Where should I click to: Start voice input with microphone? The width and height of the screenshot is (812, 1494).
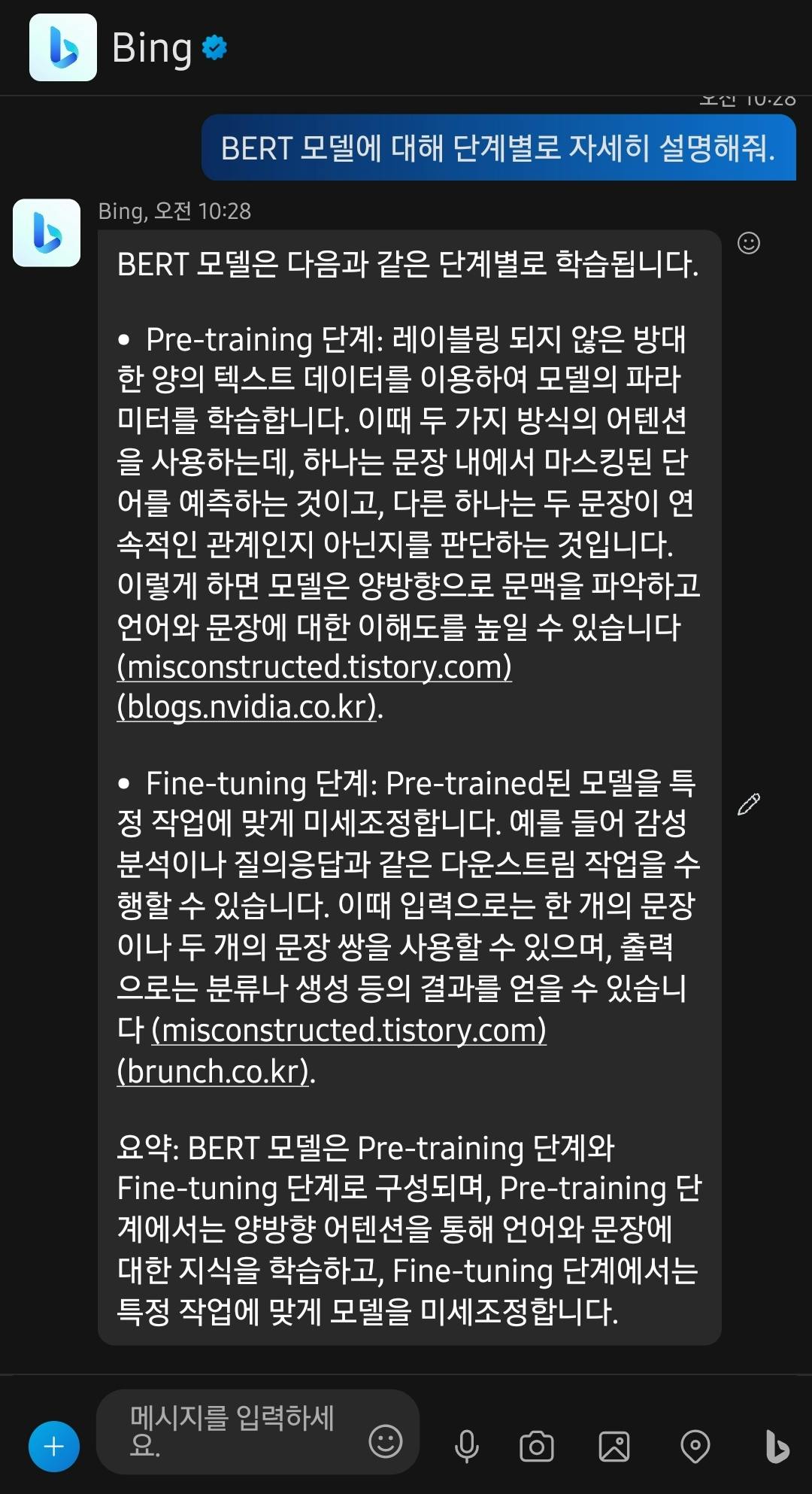click(x=467, y=1446)
